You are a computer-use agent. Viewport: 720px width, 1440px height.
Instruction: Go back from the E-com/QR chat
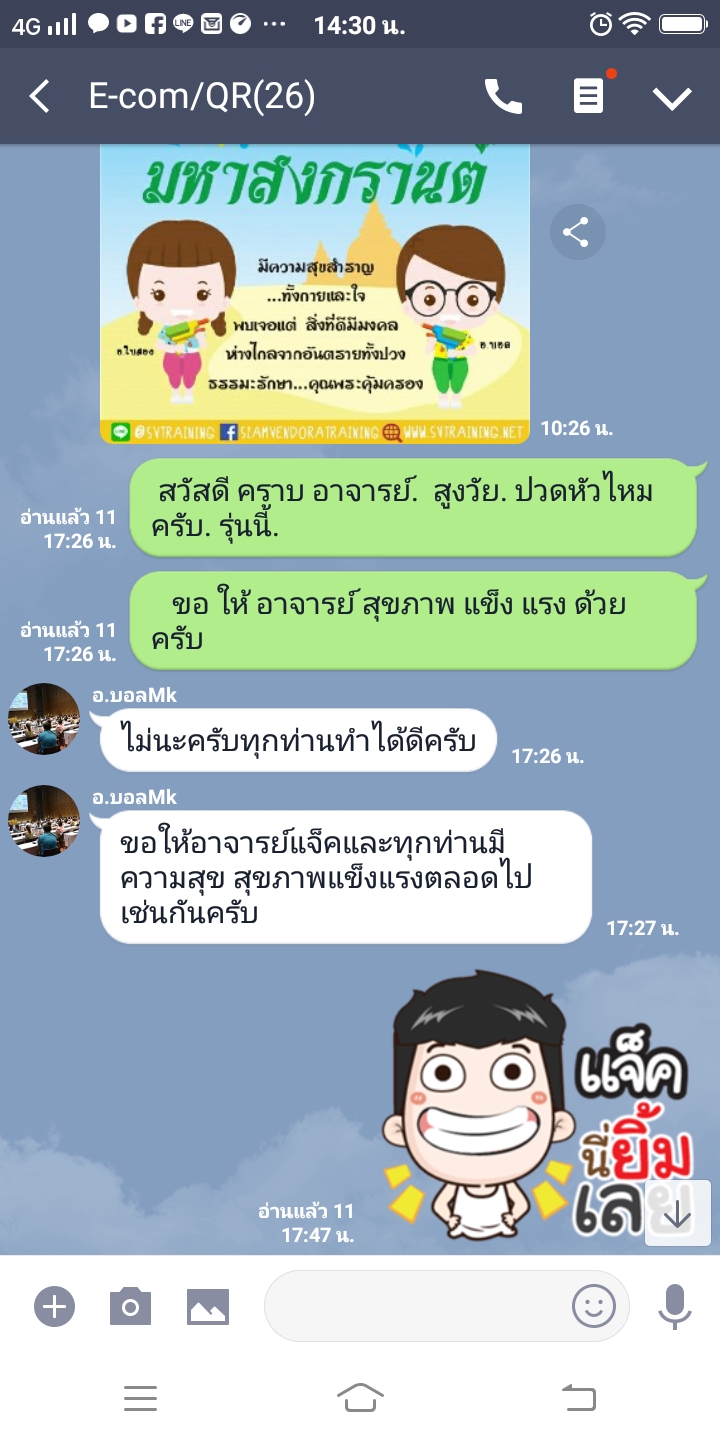(40, 97)
